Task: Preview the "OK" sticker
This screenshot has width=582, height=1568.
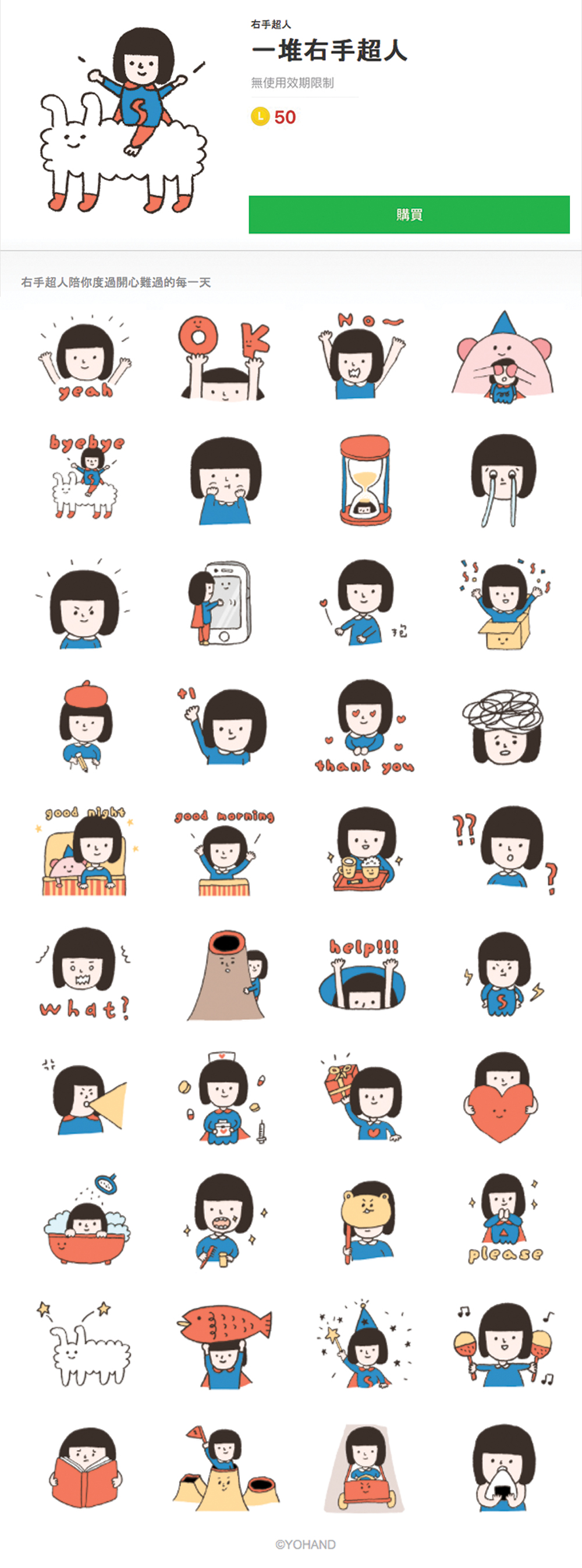Action: (x=225, y=357)
